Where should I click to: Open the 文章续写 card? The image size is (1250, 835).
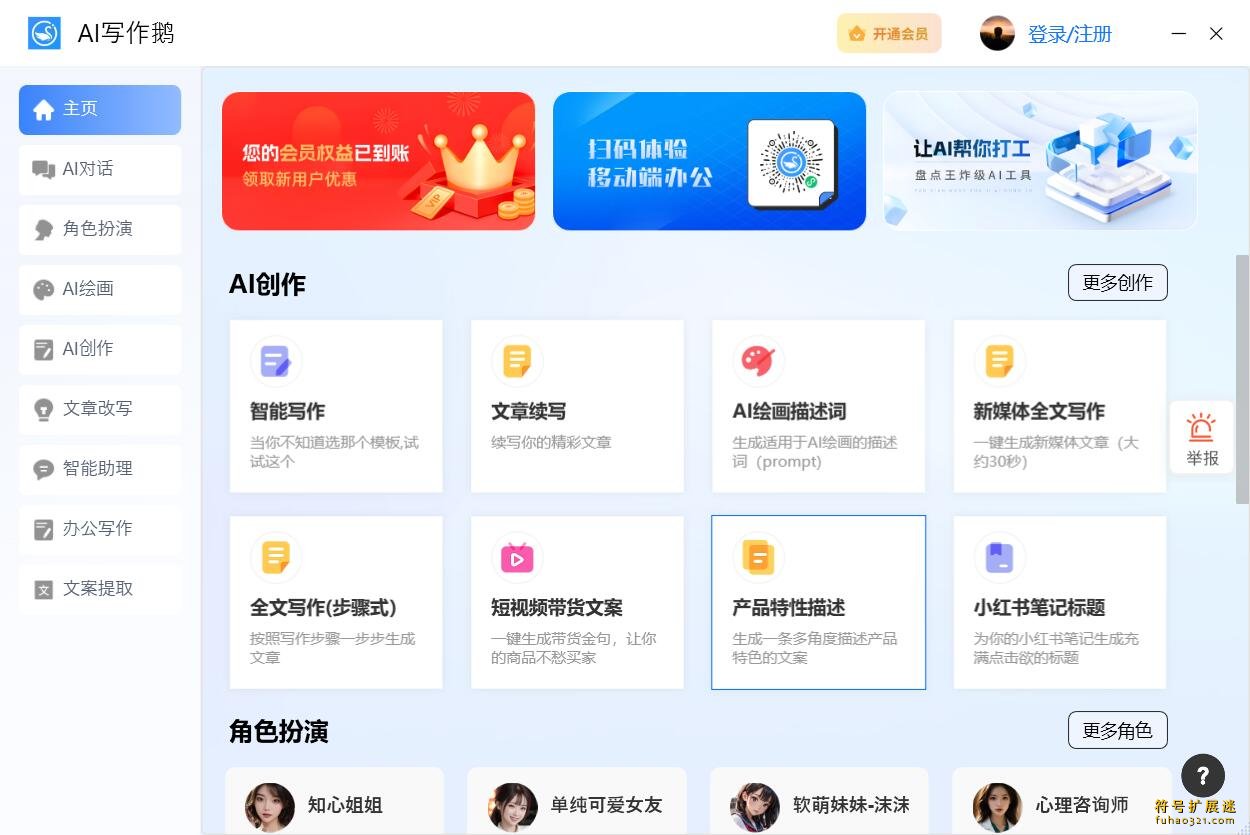(577, 406)
